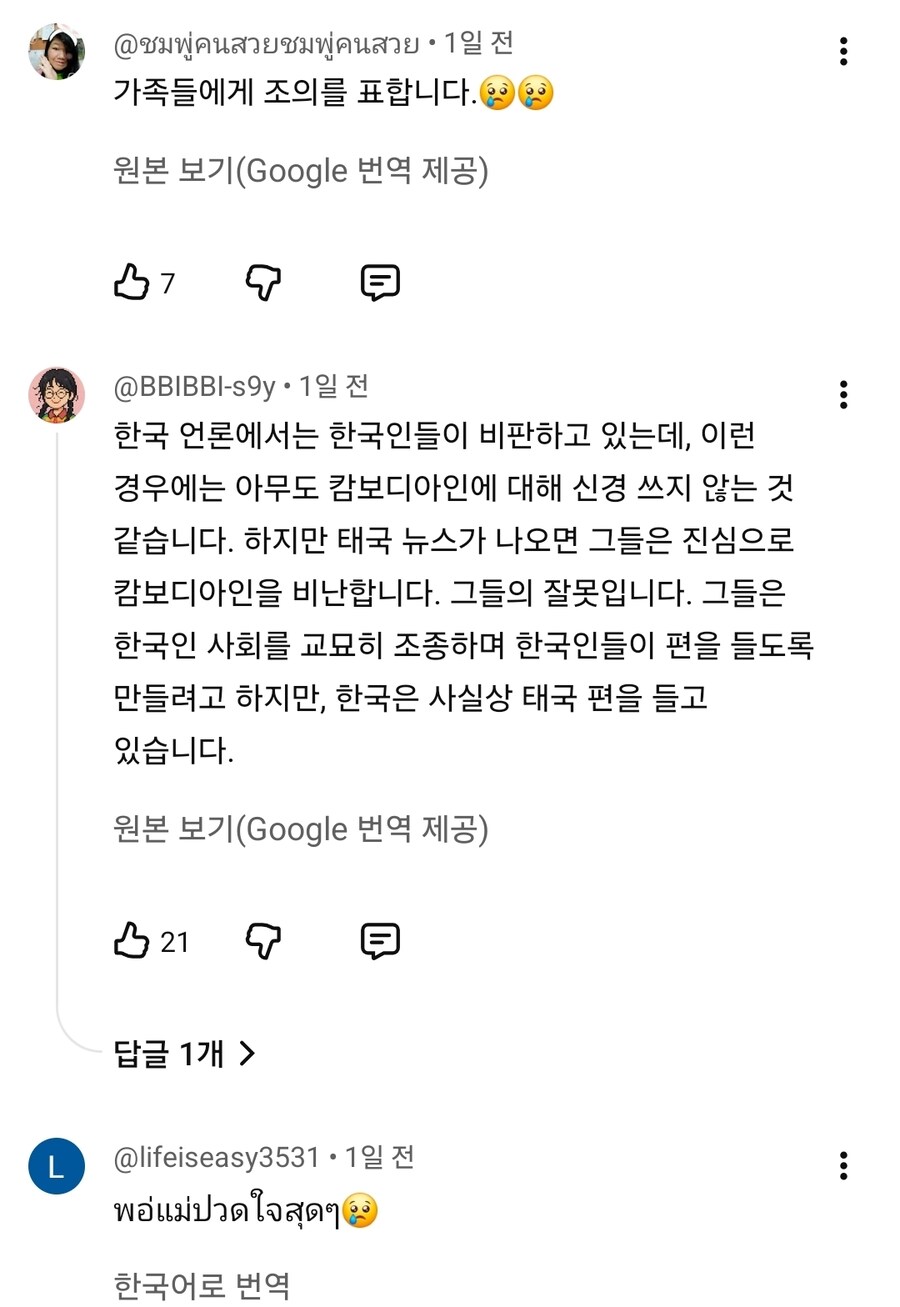View @lifeiseasy3531's channel avatar

(56, 1166)
